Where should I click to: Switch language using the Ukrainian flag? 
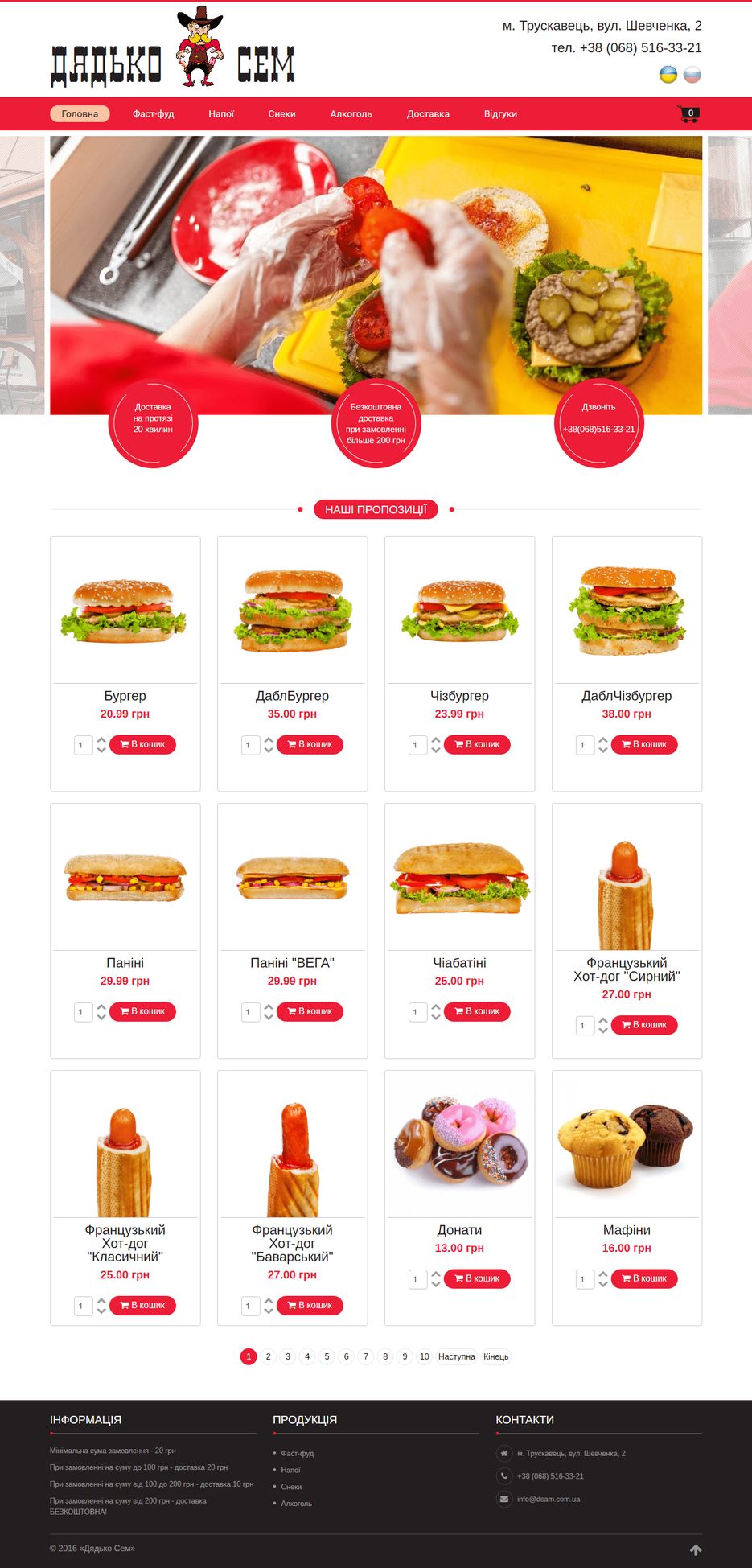coord(668,75)
